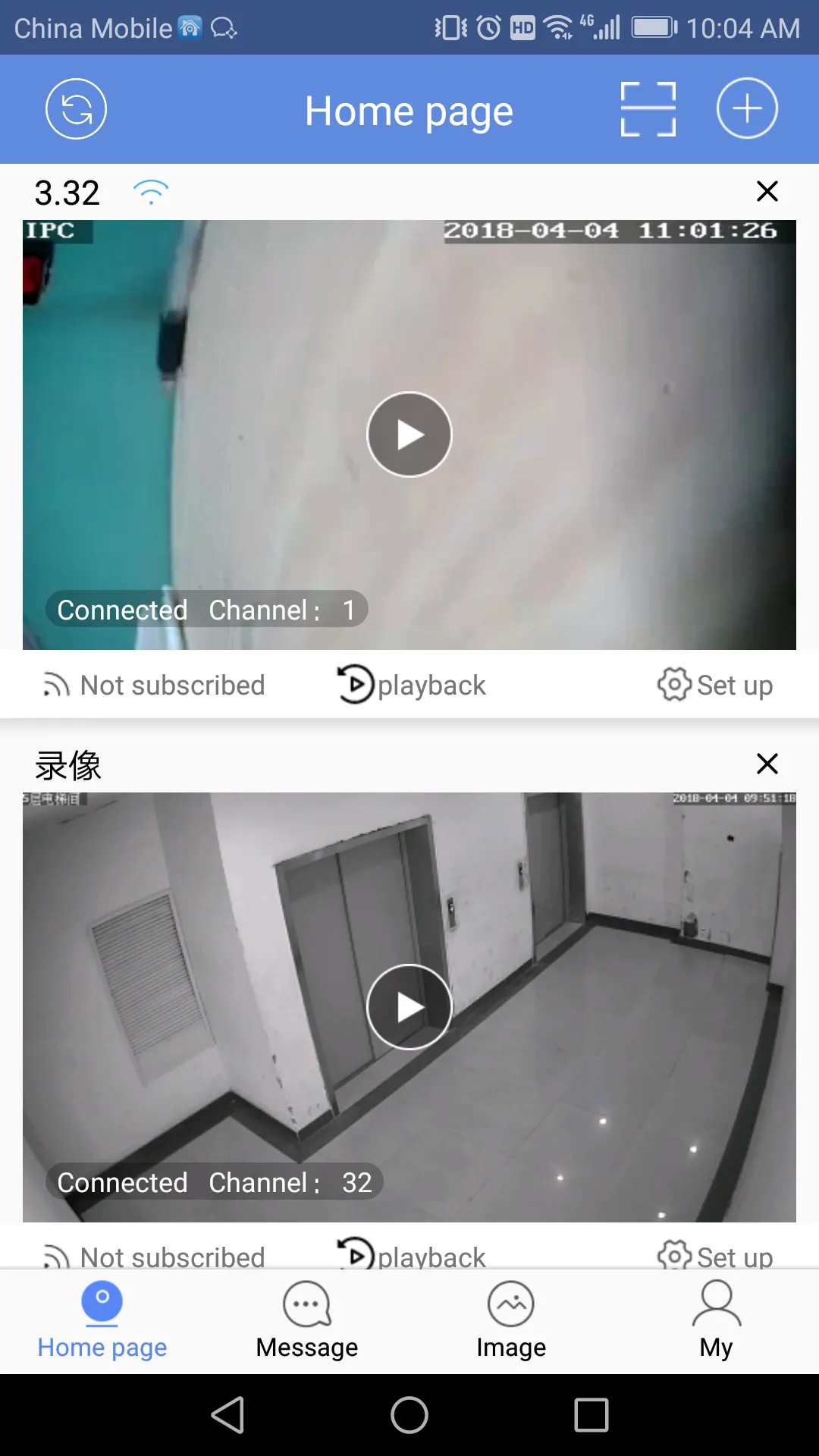Open the My profile tab

[715, 1319]
